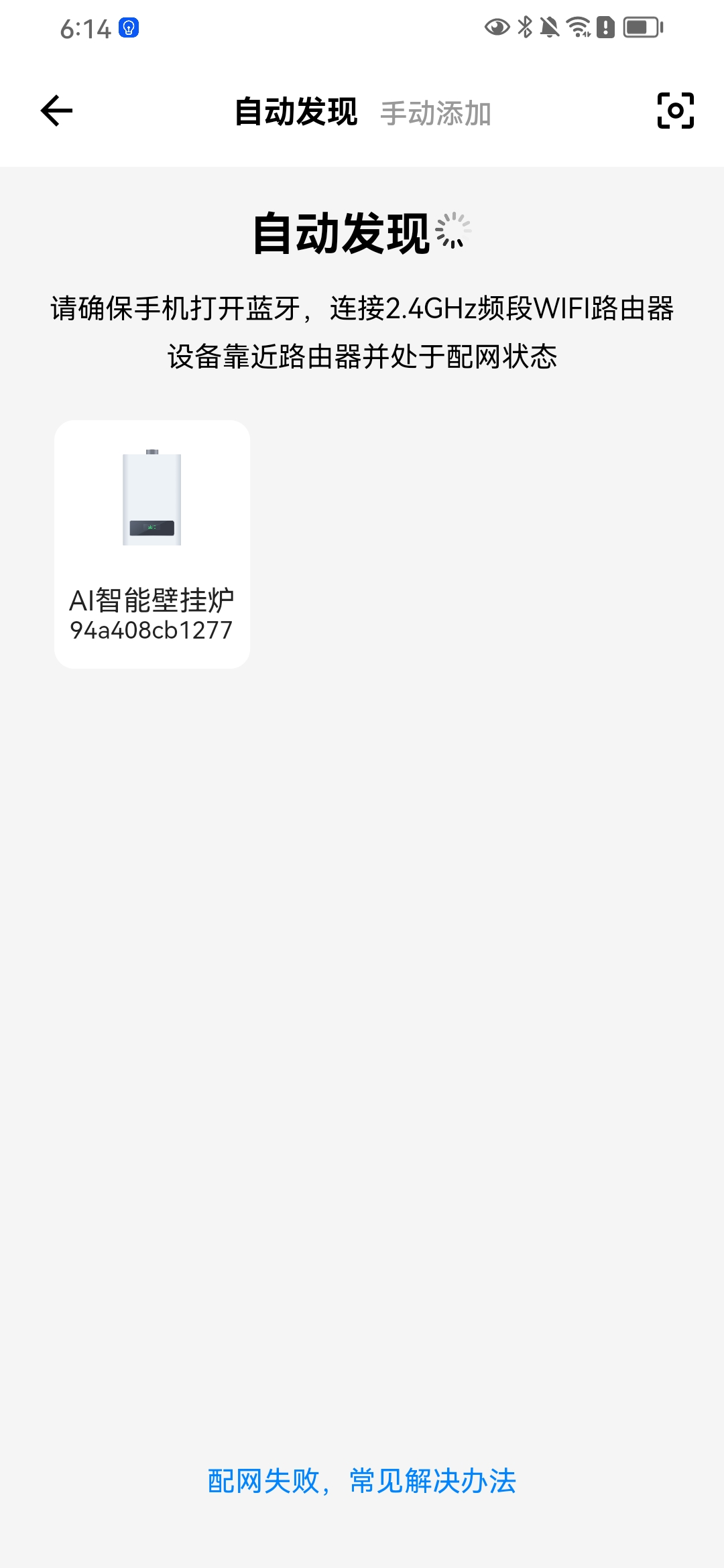The image size is (724, 1568).
Task: Go back using the top-left arrow
Action: [57, 111]
